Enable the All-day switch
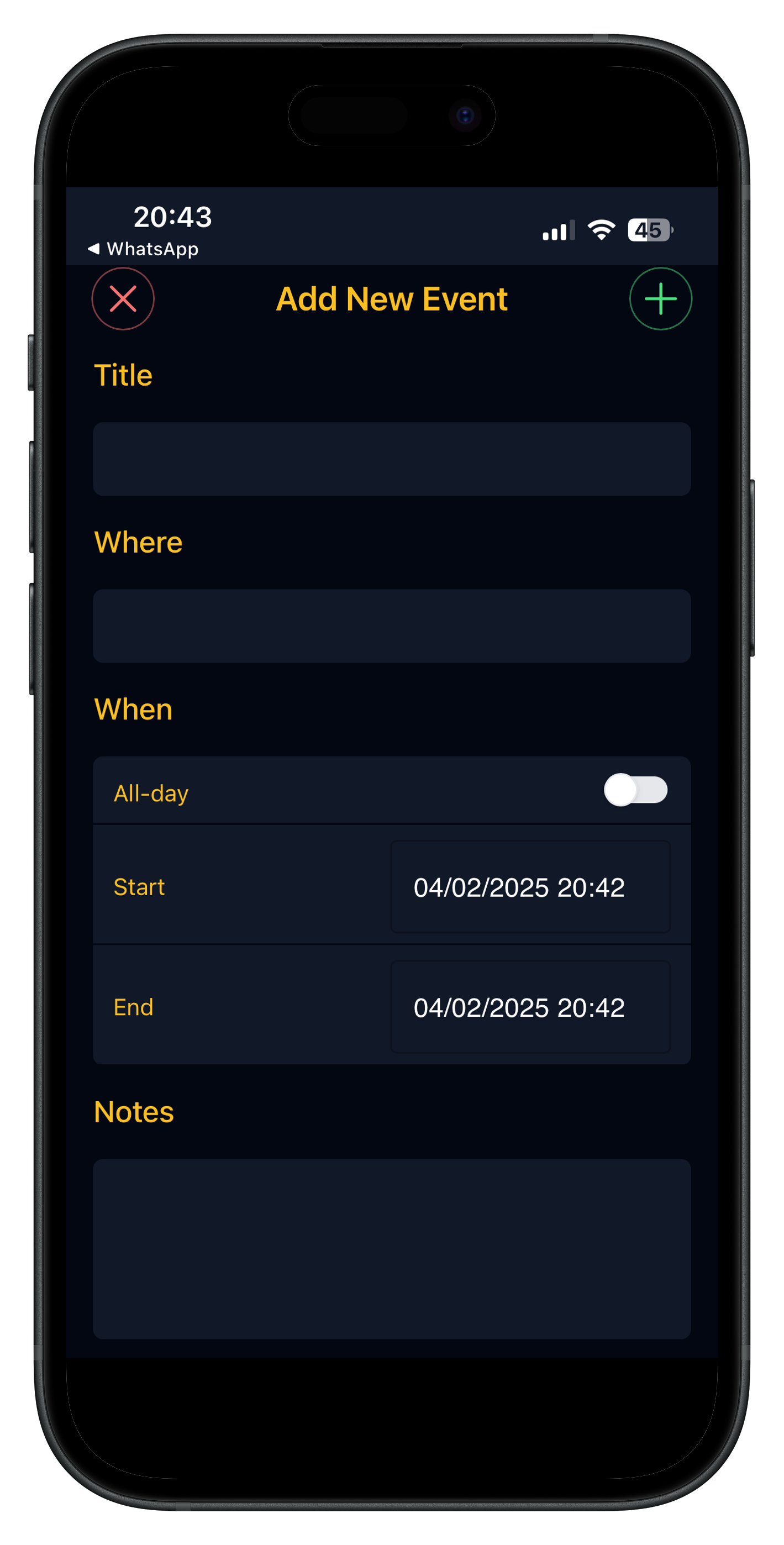The image size is (784, 1545). [x=635, y=790]
